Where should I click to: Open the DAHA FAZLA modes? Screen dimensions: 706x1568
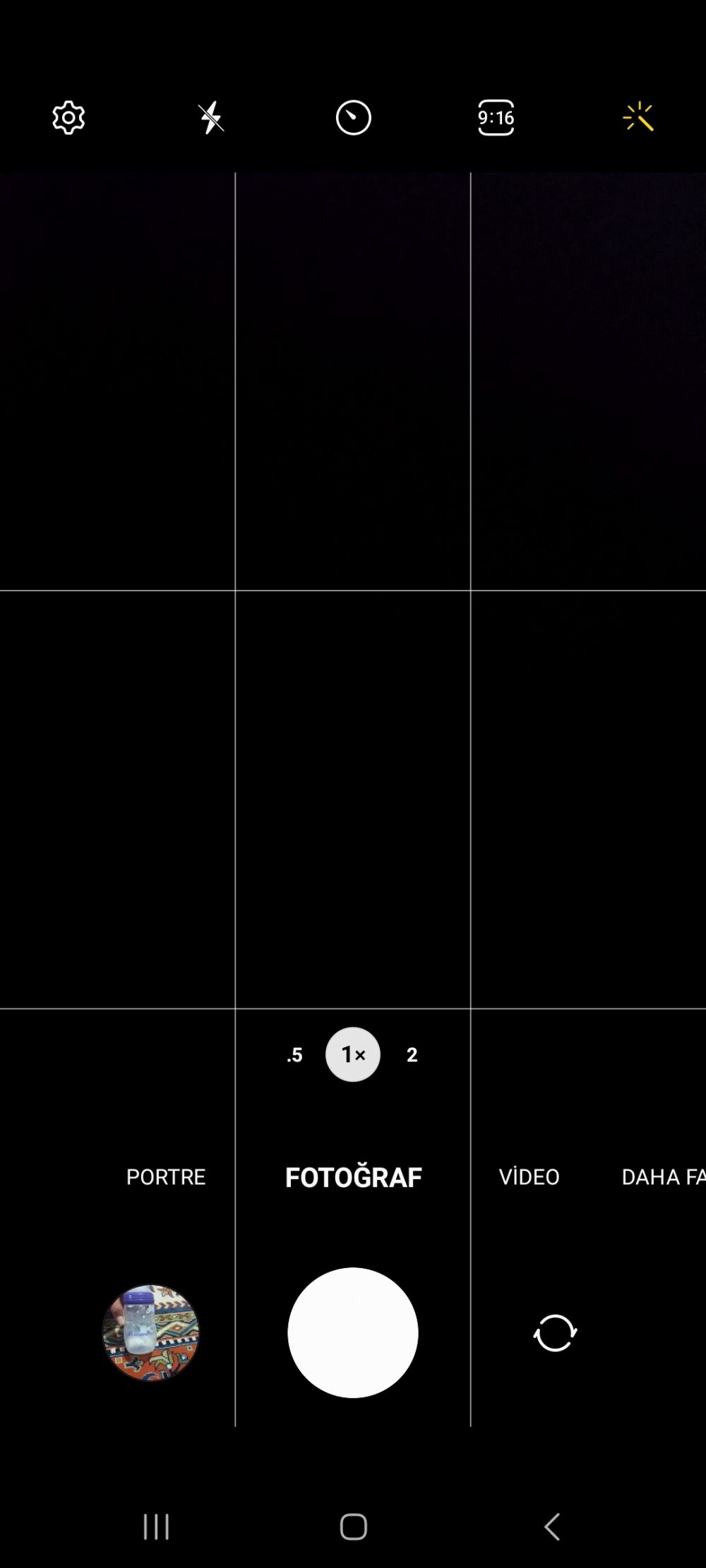(x=662, y=1176)
